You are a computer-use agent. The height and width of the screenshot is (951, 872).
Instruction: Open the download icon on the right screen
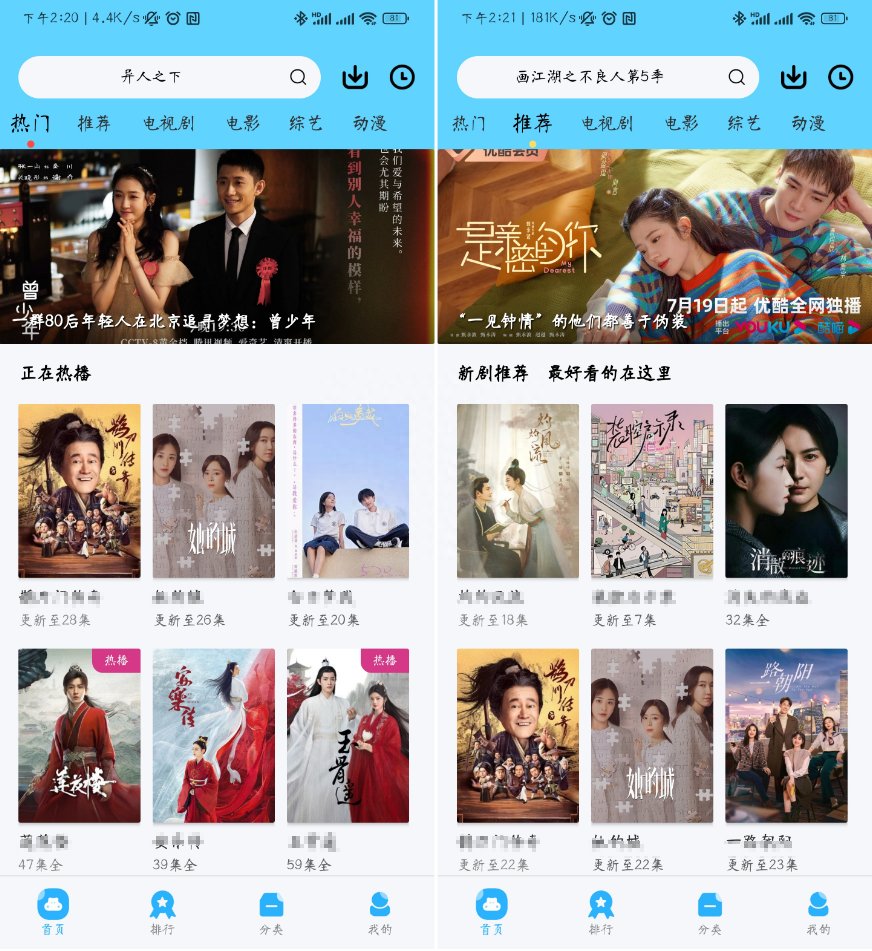click(x=793, y=77)
